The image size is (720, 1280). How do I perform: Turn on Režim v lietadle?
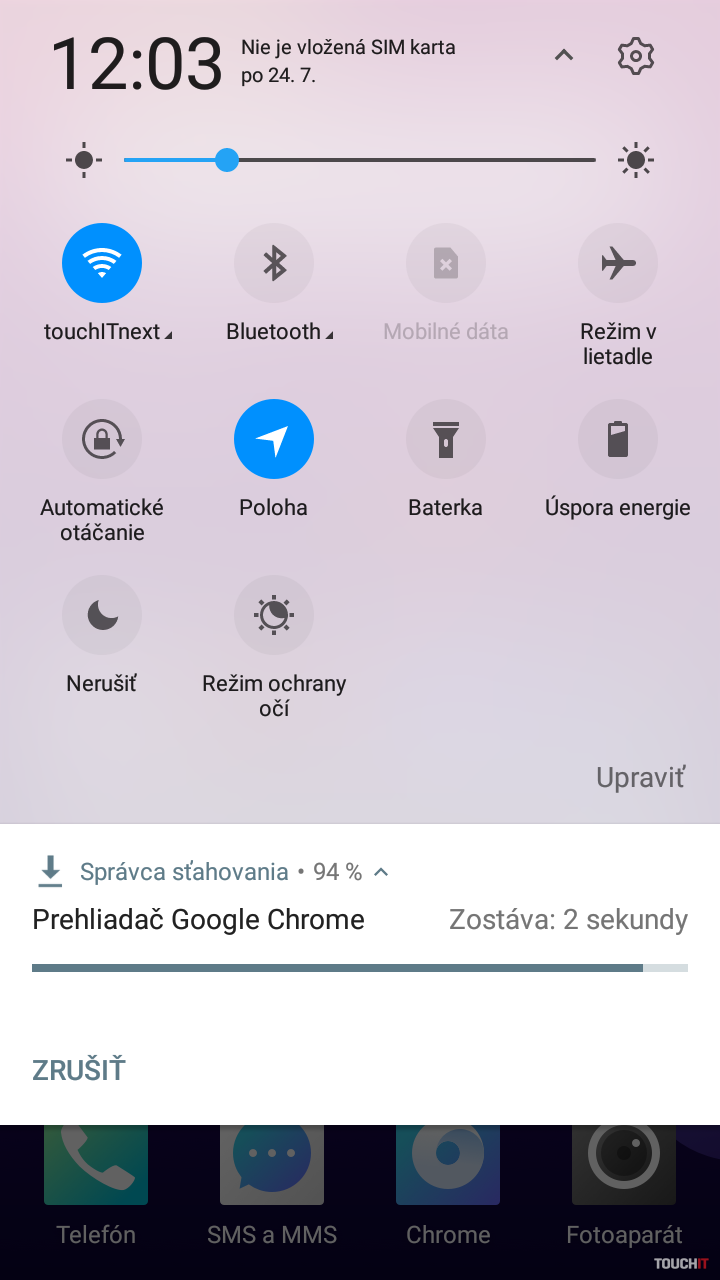(618, 263)
